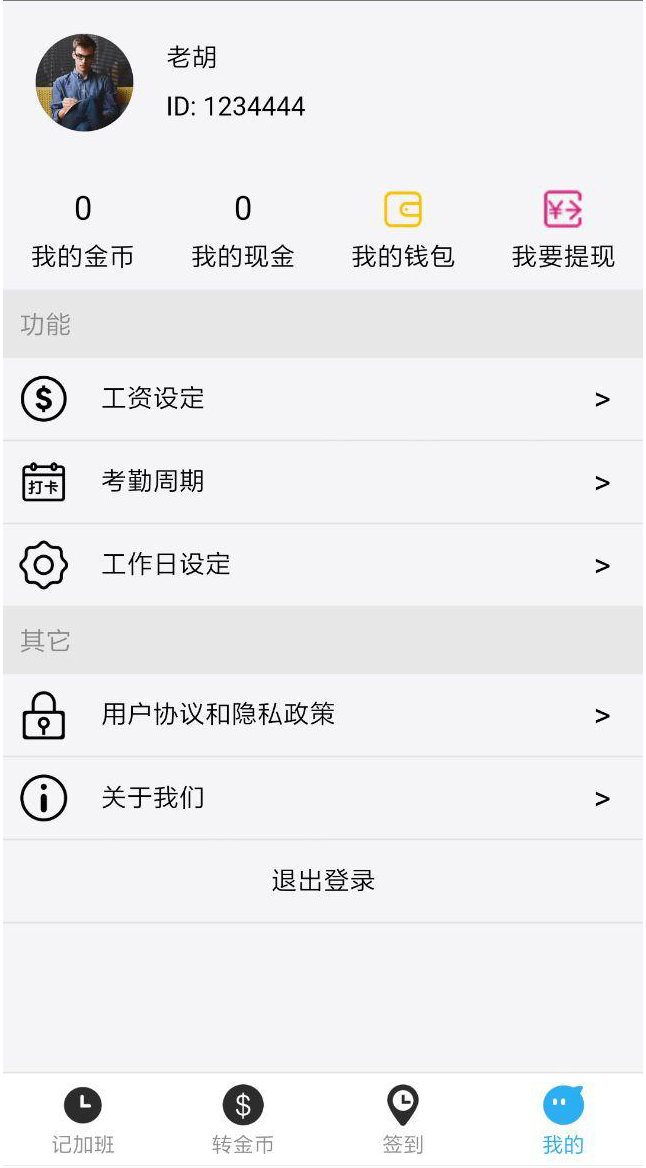Tap the profile avatar of 老胡
Image resolution: width=646 pixels, height=1168 pixels.
[x=85, y=83]
